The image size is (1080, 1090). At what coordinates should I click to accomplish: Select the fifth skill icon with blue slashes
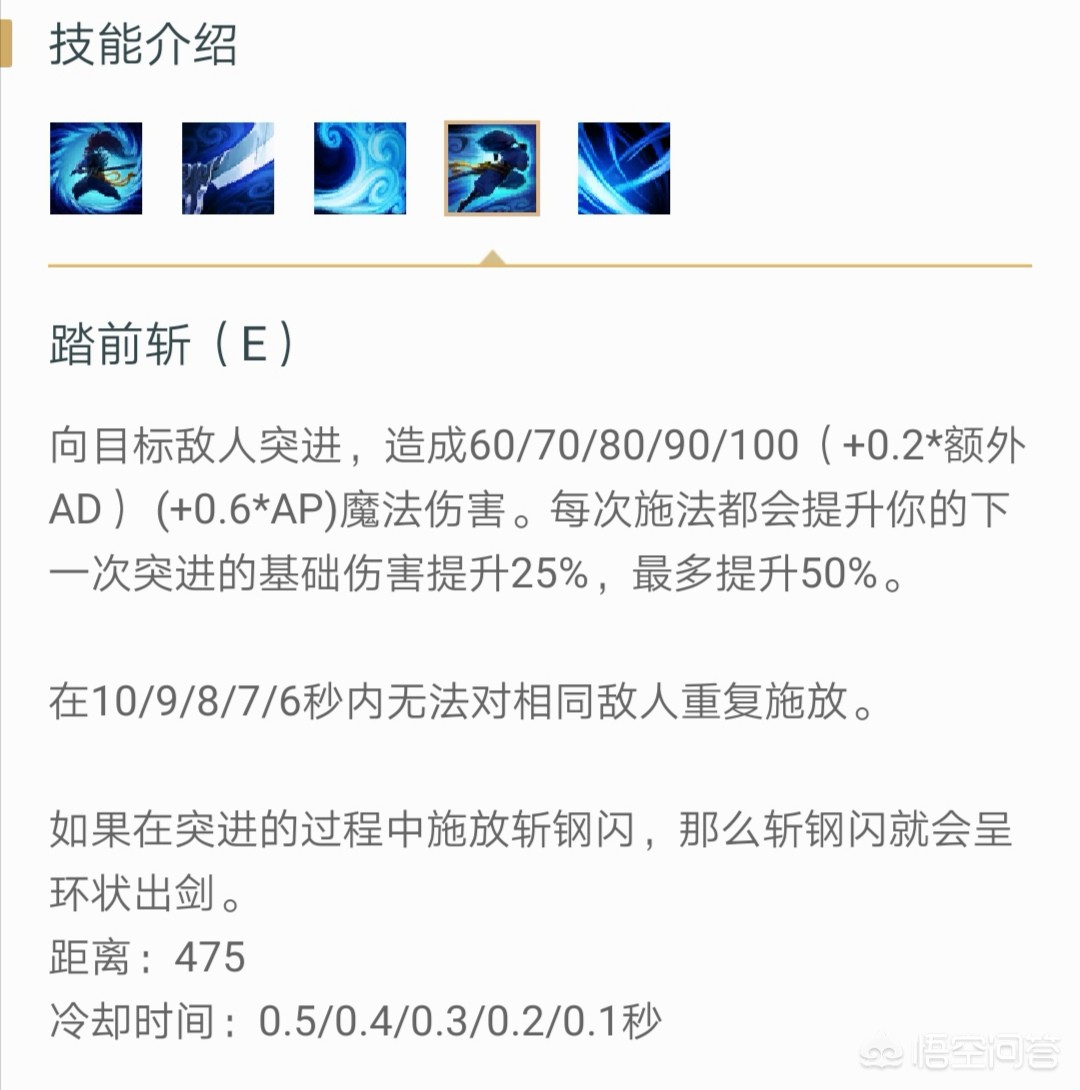624,168
